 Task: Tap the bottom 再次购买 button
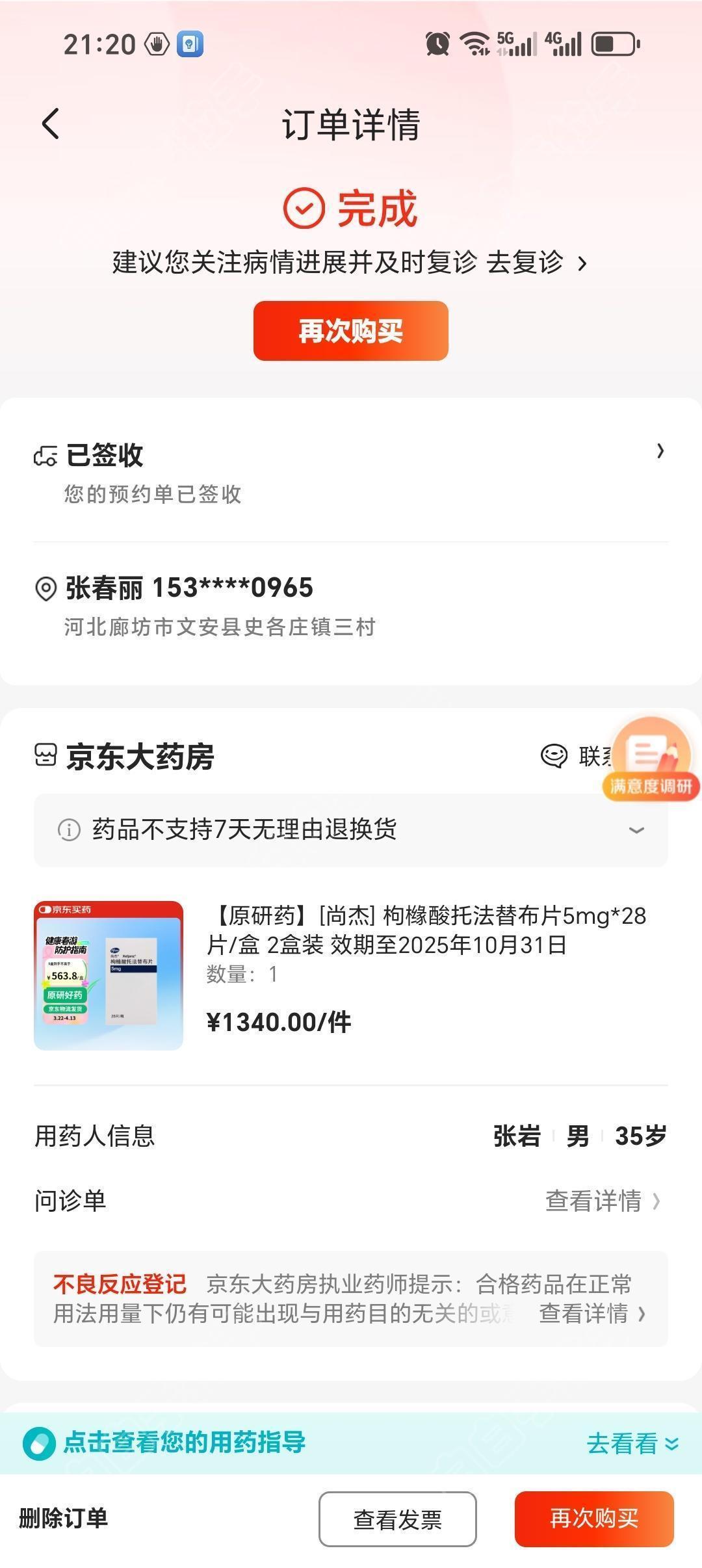tap(593, 1519)
